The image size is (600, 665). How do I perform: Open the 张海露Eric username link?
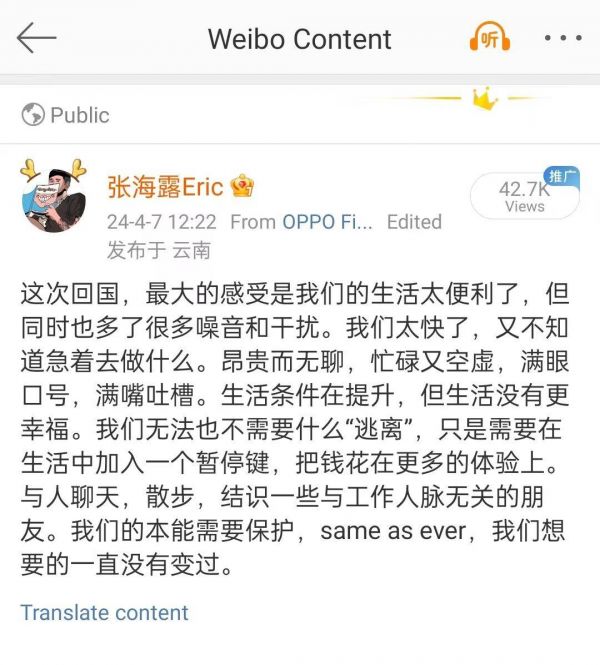(x=165, y=186)
